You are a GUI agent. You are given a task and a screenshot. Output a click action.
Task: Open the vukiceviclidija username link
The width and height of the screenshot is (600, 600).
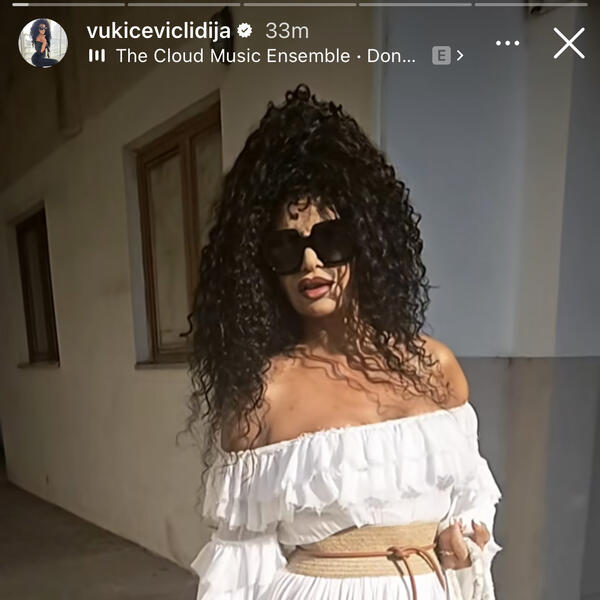158,30
